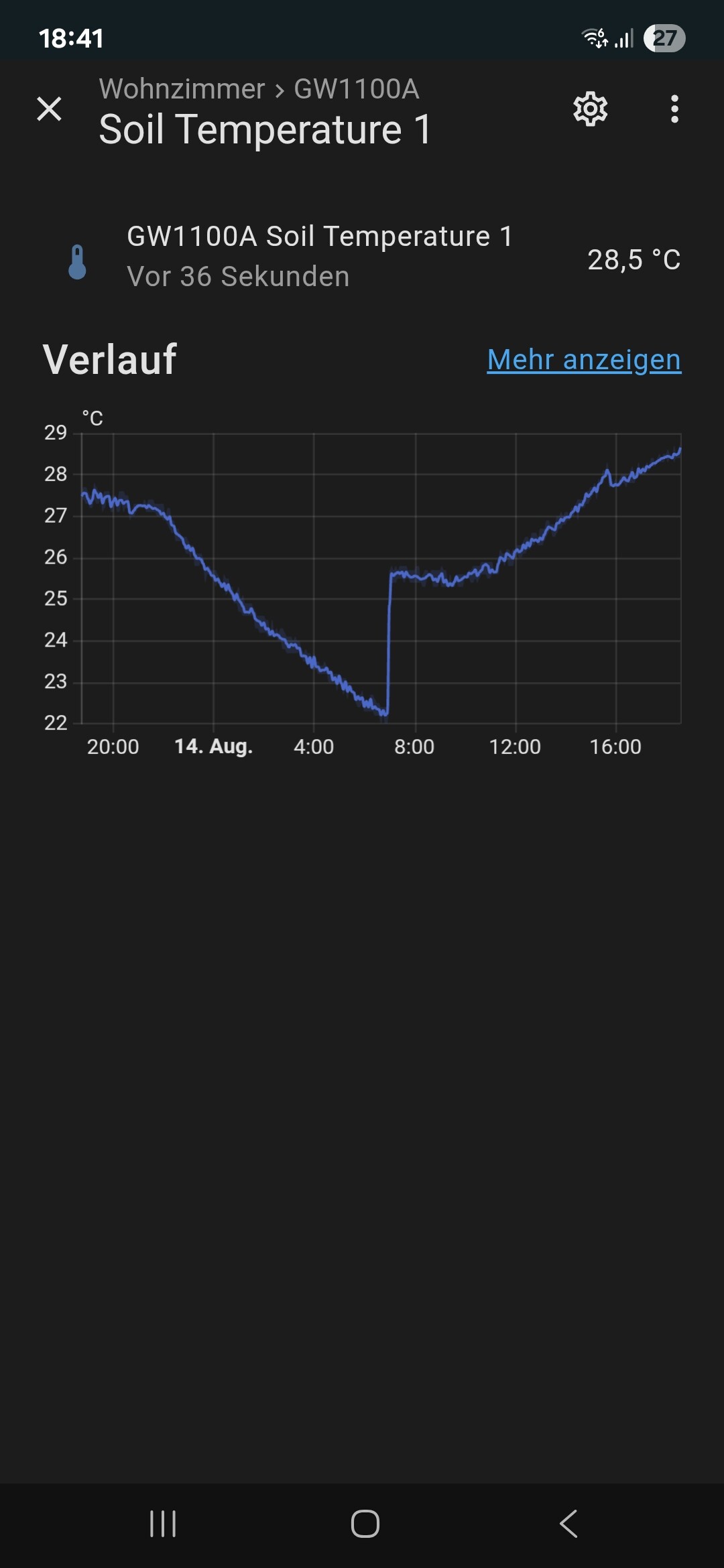
Task: Close the Soil Temperature 1 dialog
Action: 49,109
